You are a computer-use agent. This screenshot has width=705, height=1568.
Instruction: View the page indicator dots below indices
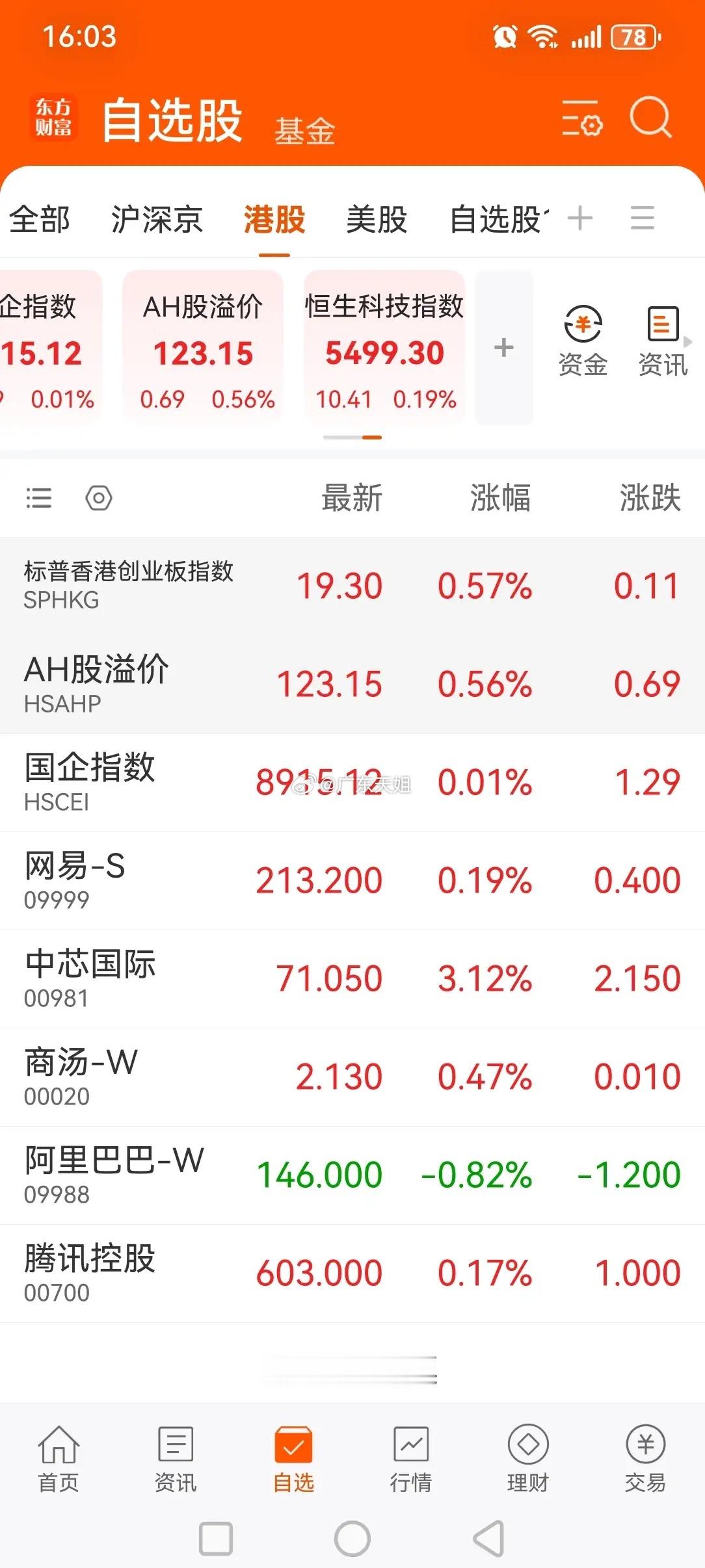coord(352,438)
